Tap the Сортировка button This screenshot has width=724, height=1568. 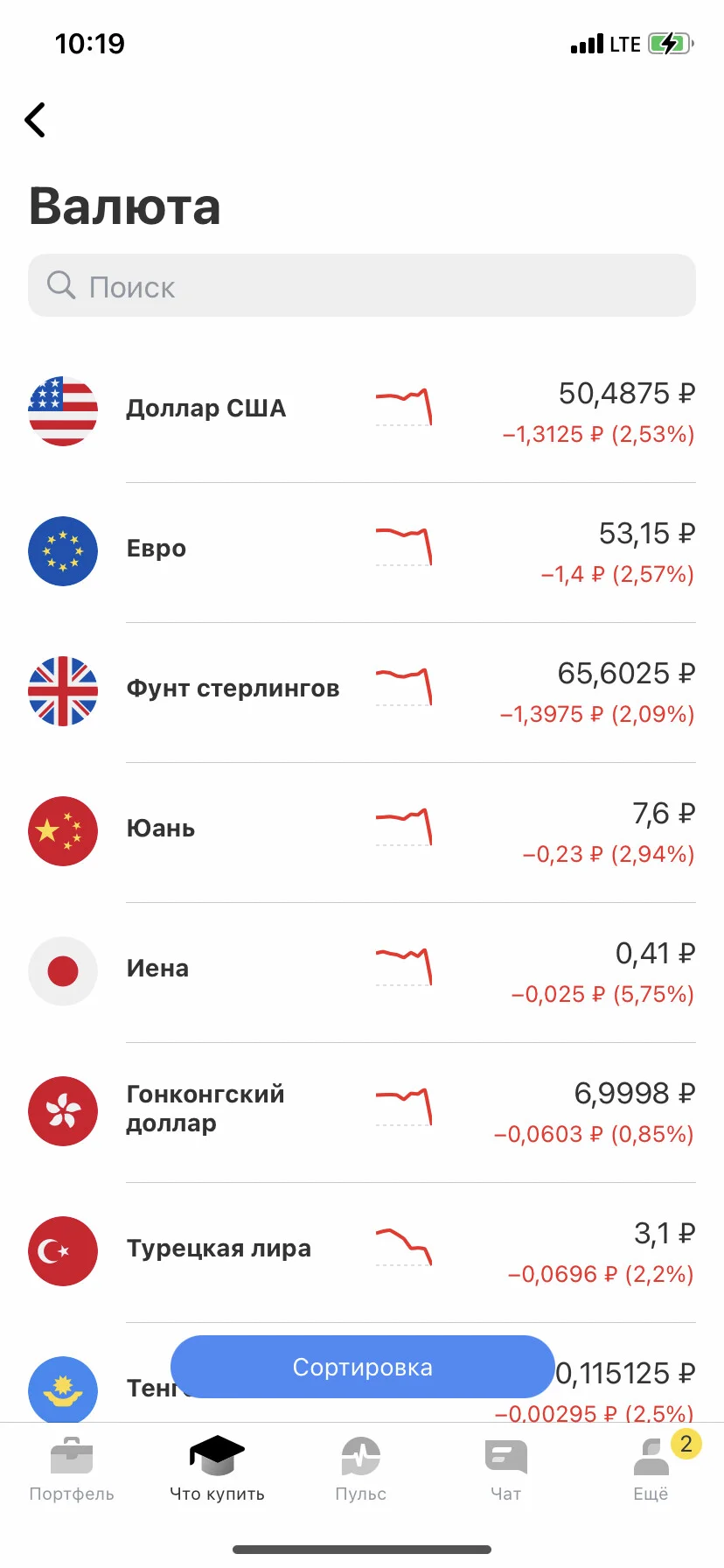click(362, 1367)
